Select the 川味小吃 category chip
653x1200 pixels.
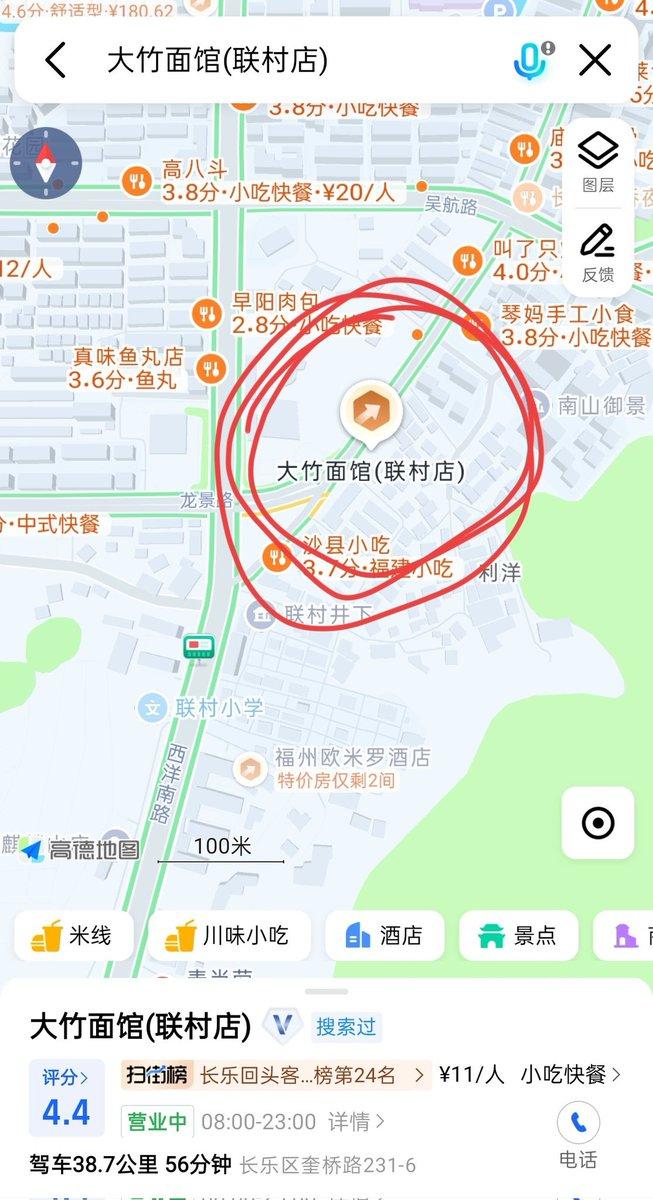point(229,936)
